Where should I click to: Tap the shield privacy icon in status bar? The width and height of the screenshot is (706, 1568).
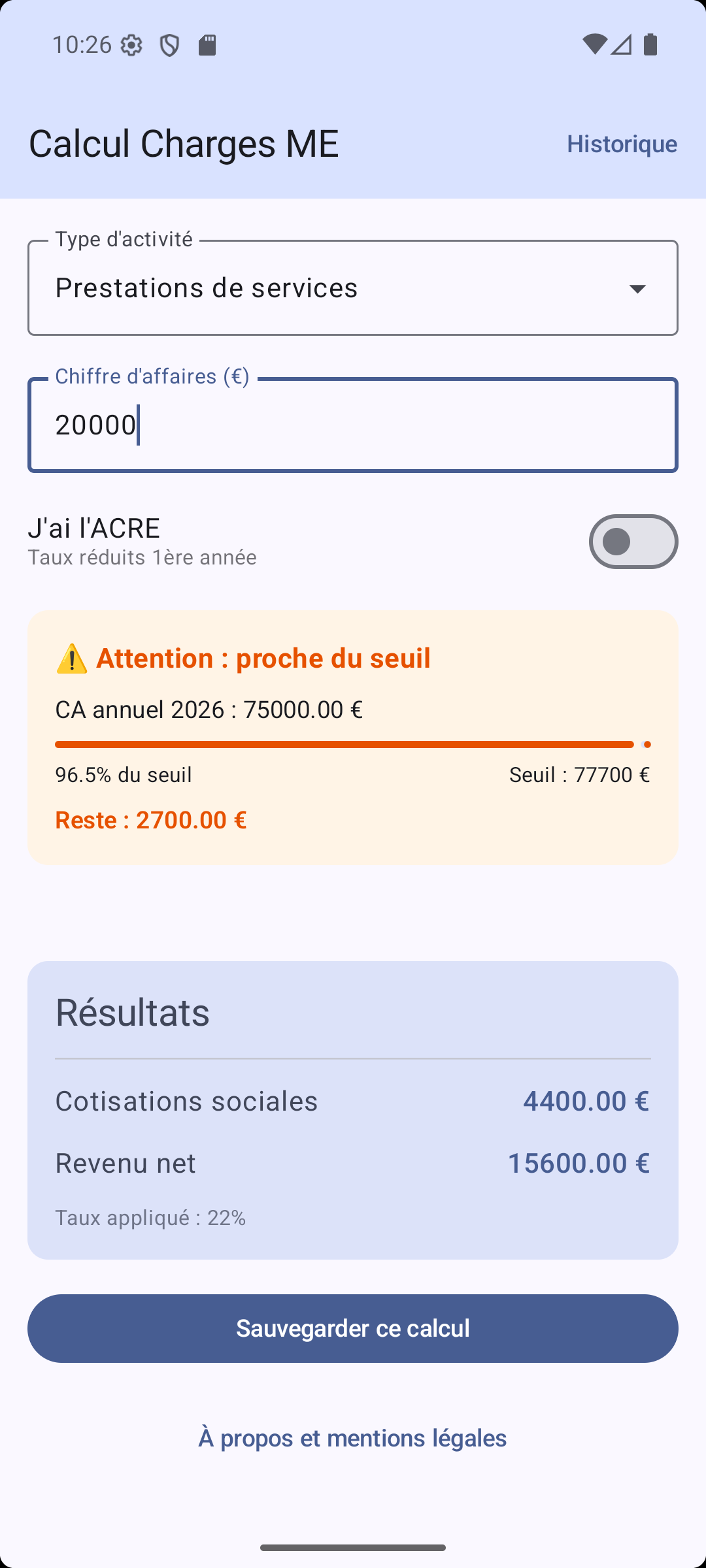(171, 44)
